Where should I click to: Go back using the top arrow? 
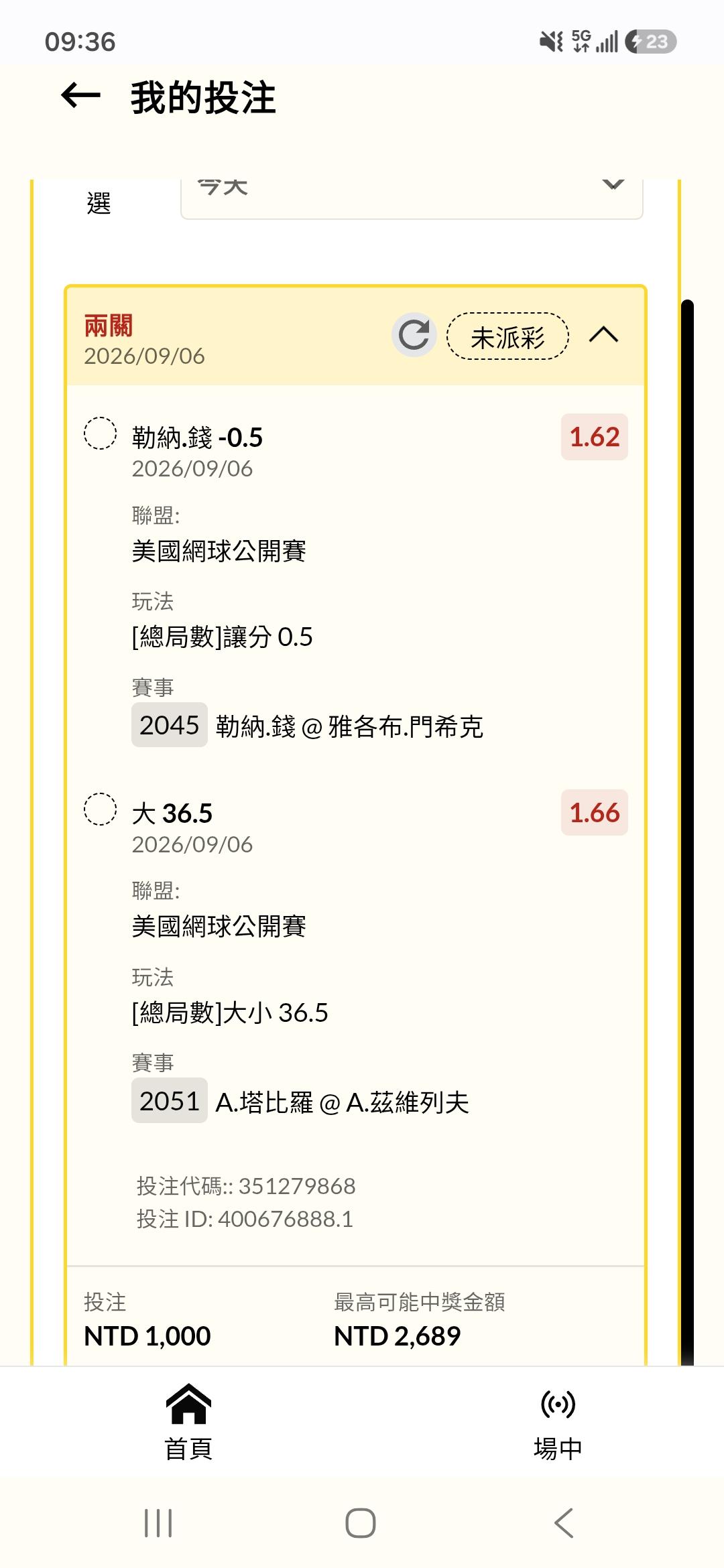pos(80,96)
